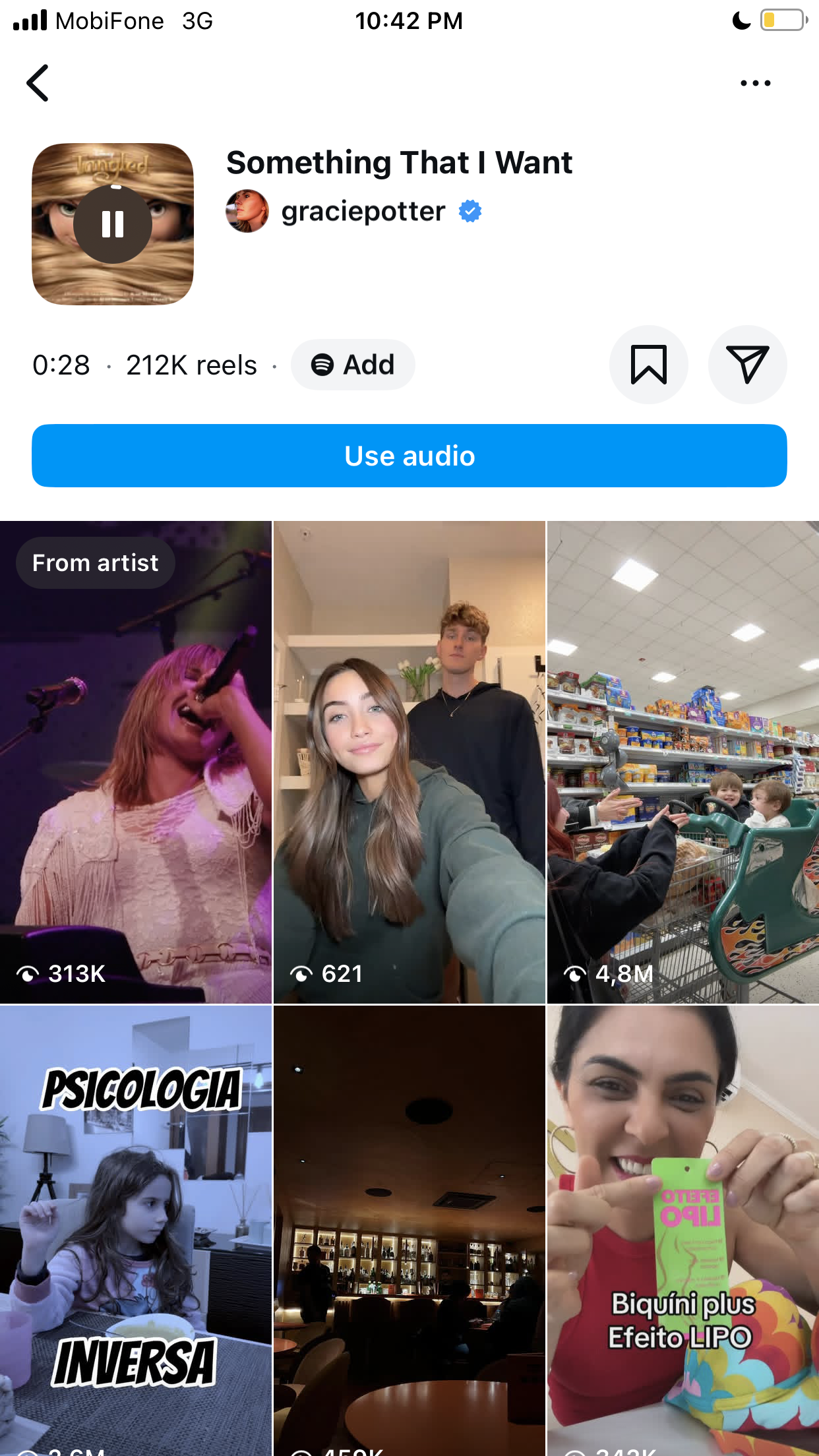Open the three-dot overflow menu

coord(755,83)
